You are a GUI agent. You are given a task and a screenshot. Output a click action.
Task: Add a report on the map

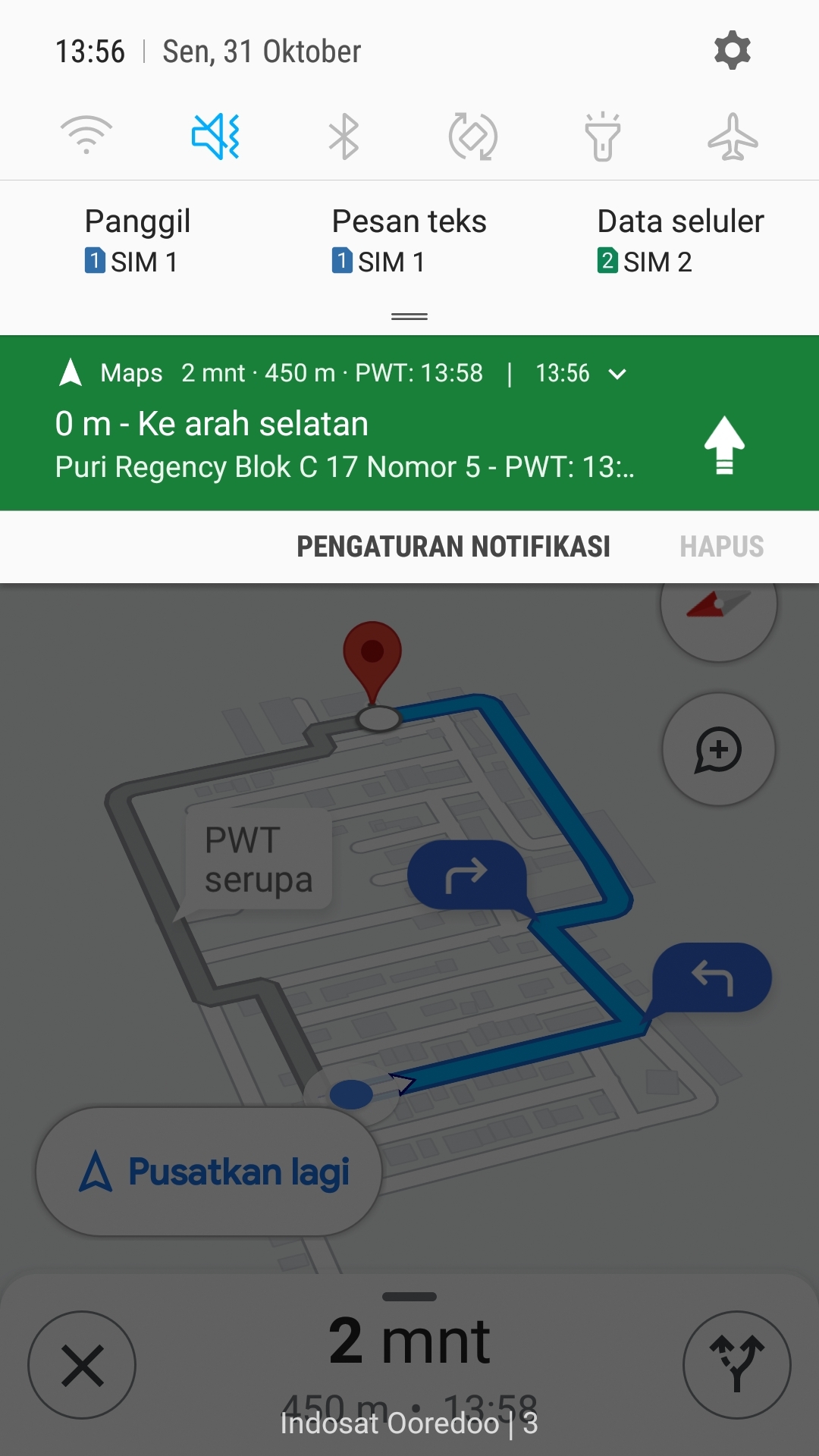(x=718, y=749)
